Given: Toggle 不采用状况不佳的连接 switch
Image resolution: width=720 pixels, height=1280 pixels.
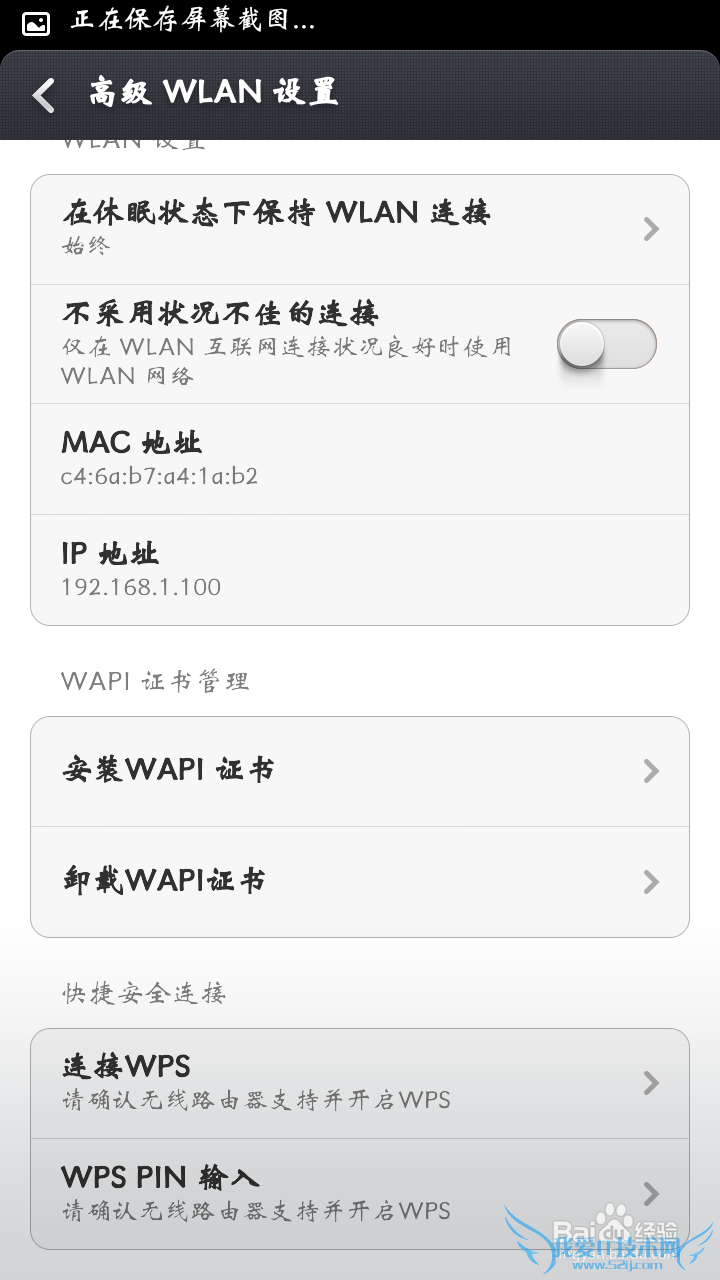Looking at the screenshot, I should point(606,345).
